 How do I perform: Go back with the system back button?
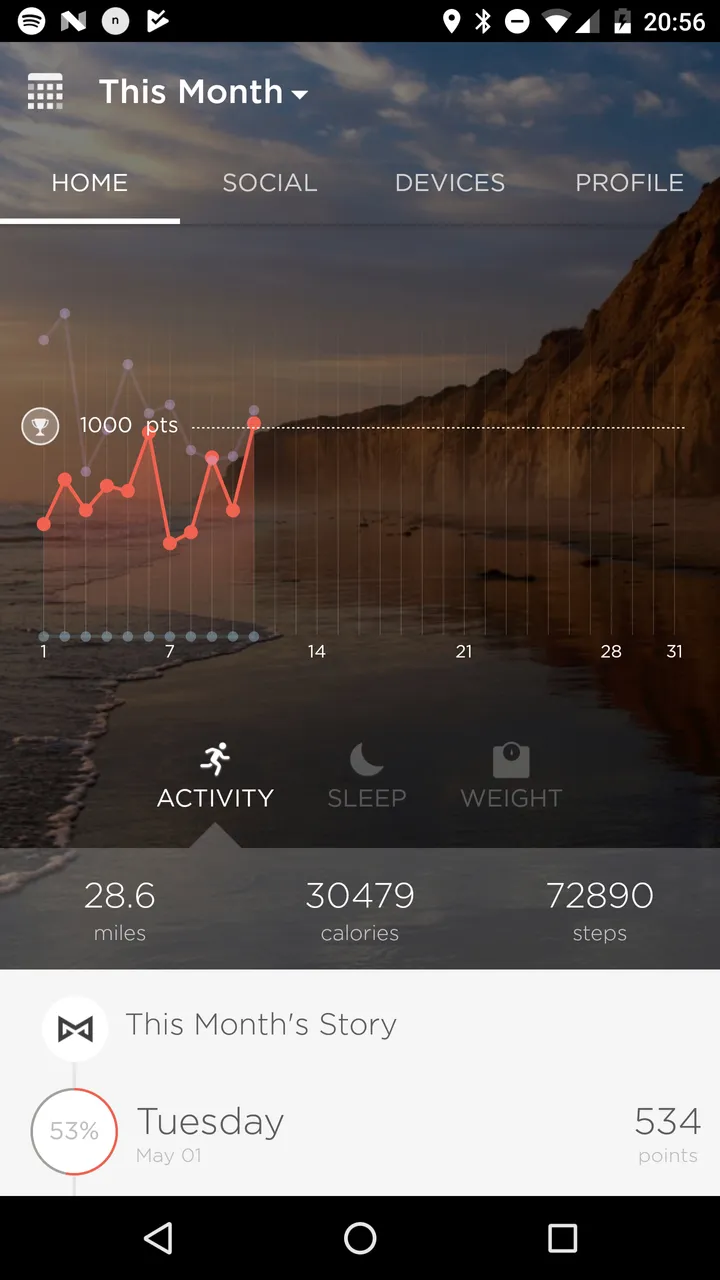click(x=158, y=1238)
